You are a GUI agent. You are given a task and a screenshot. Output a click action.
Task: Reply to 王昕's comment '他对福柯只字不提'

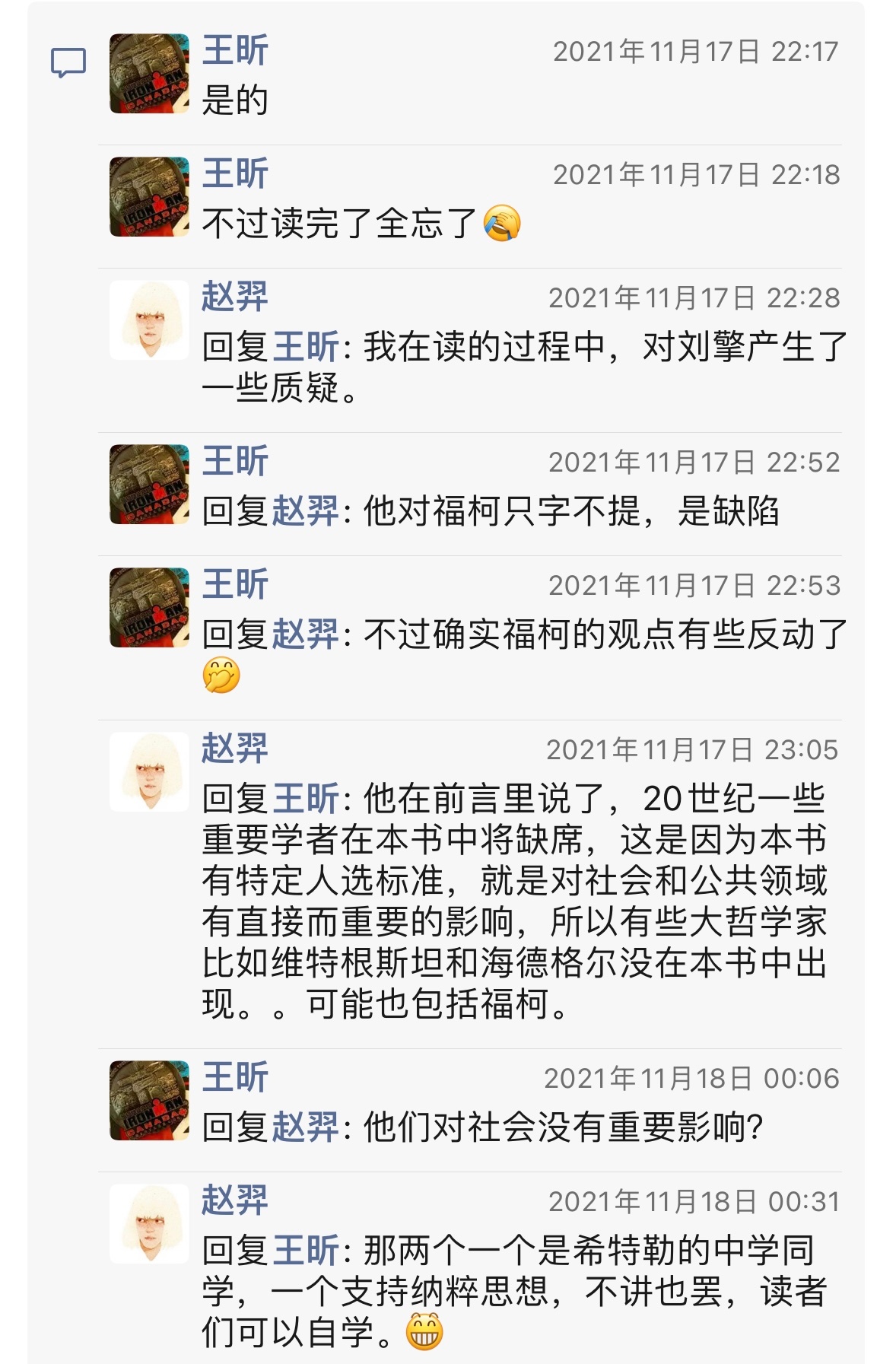click(x=570, y=511)
